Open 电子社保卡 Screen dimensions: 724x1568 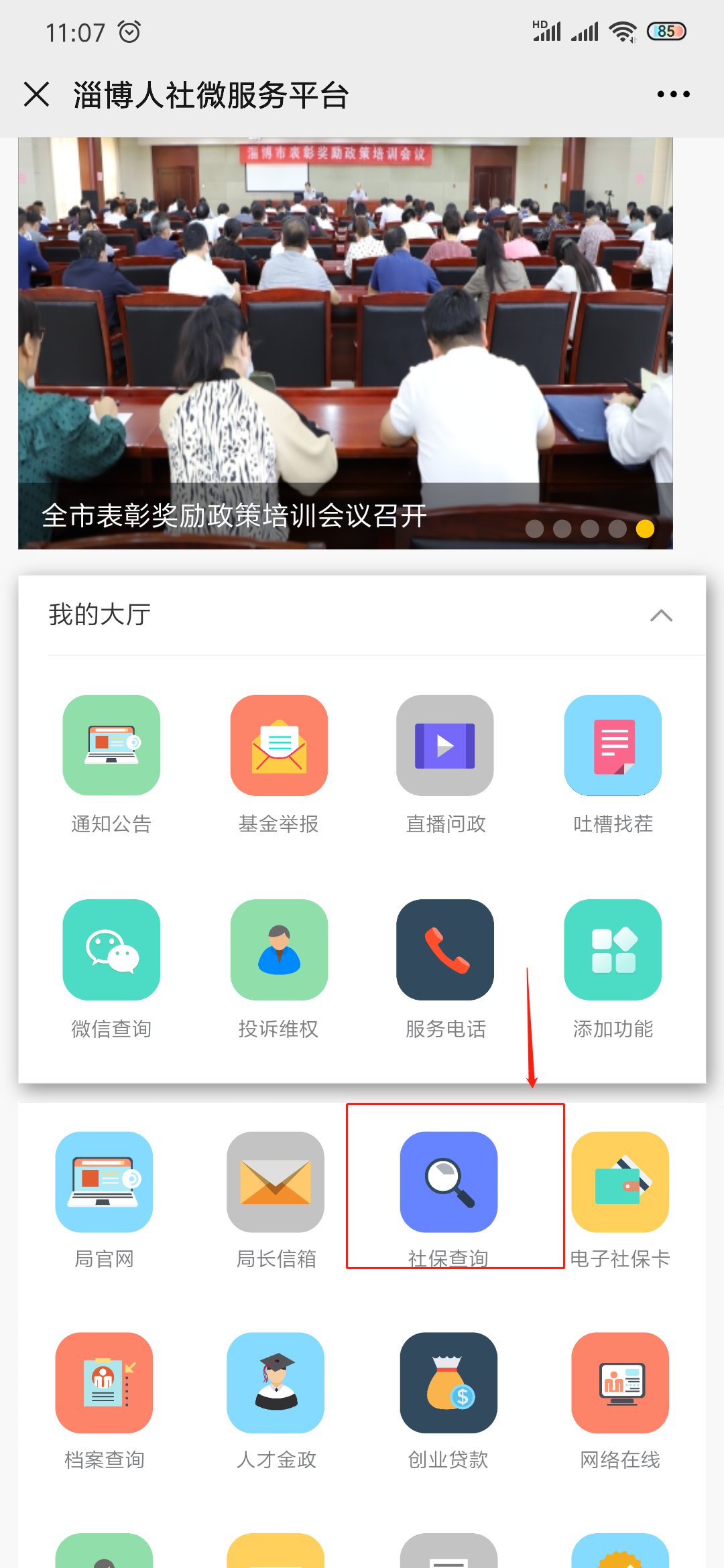click(x=620, y=1182)
